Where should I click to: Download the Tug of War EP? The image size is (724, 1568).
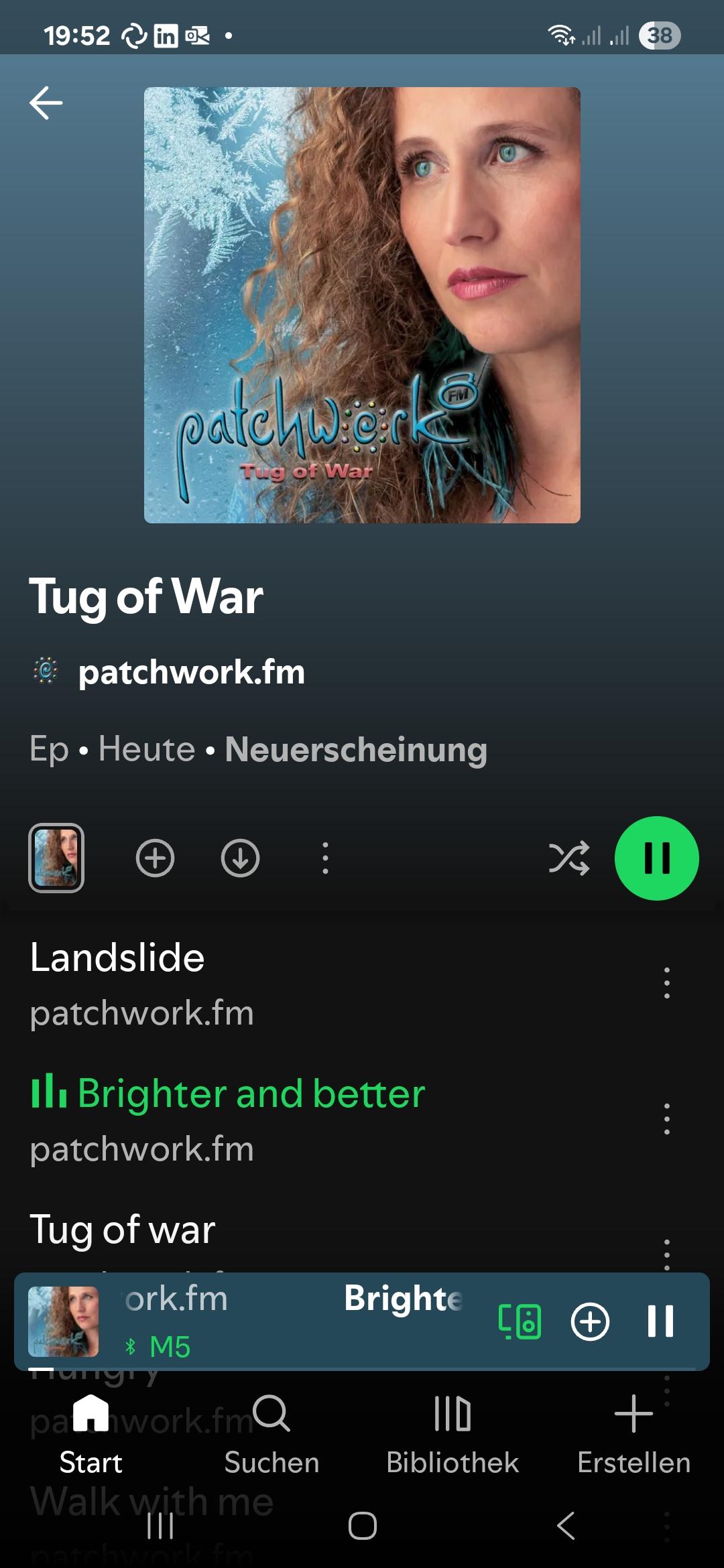point(240,858)
